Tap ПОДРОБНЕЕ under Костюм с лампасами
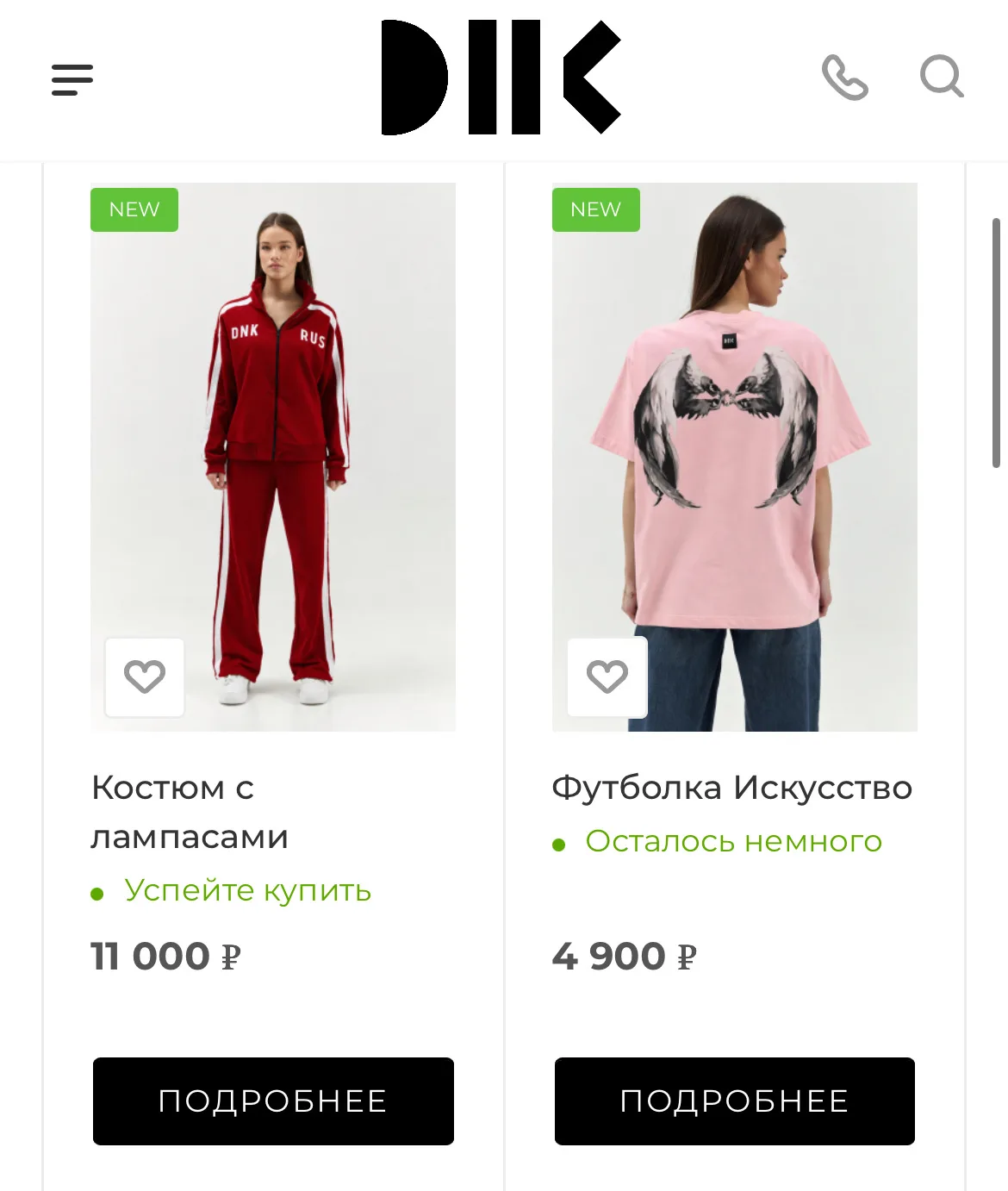The image size is (1008, 1191). coord(273,1101)
